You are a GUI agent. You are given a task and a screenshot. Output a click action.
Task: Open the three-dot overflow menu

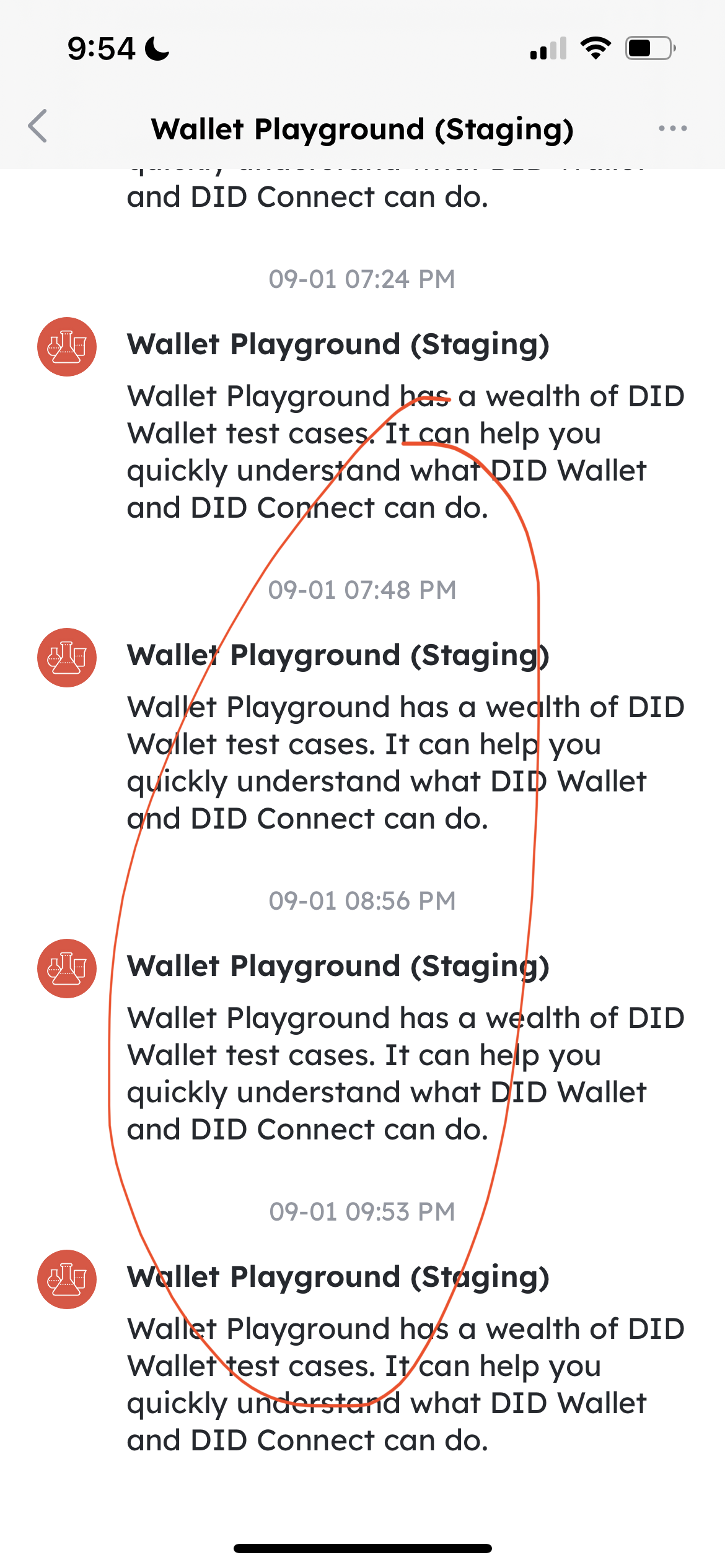[672, 128]
